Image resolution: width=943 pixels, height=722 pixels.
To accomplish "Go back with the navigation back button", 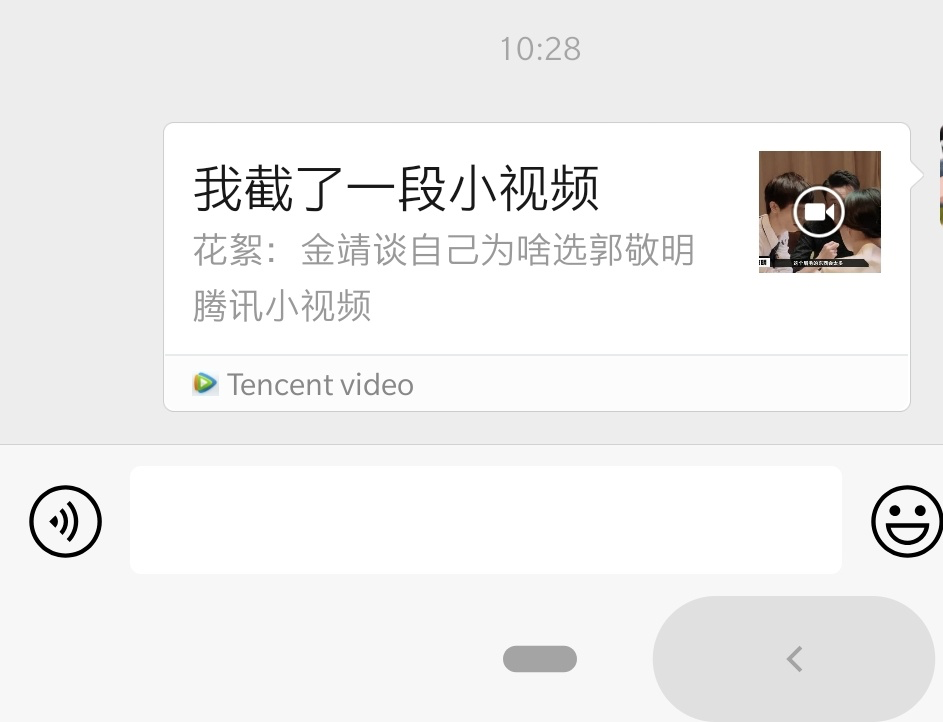I will click(x=794, y=659).
